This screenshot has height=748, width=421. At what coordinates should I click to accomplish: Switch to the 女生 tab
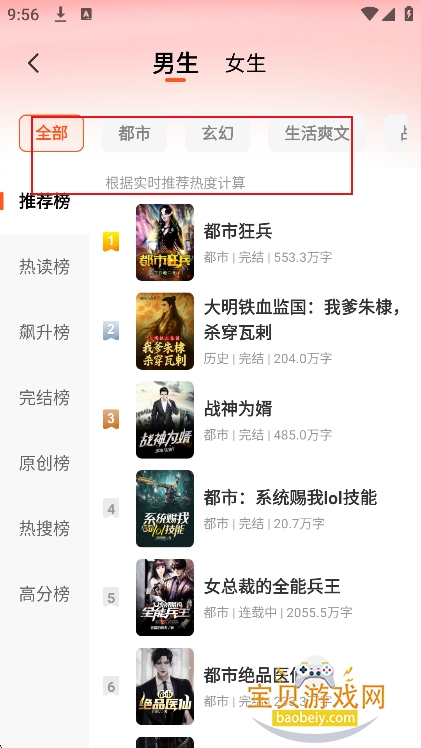pos(245,63)
